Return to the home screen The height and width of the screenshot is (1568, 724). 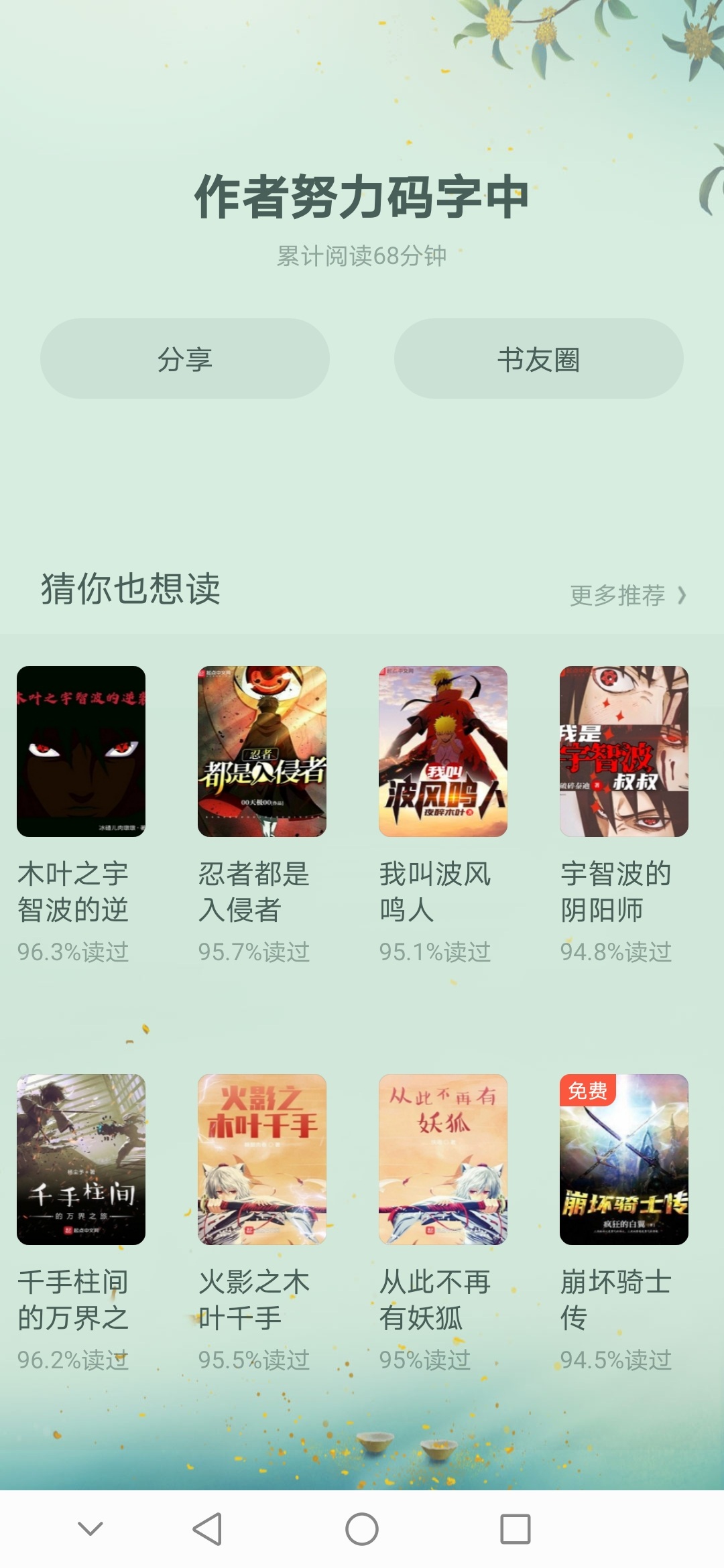[x=362, y=1529]
